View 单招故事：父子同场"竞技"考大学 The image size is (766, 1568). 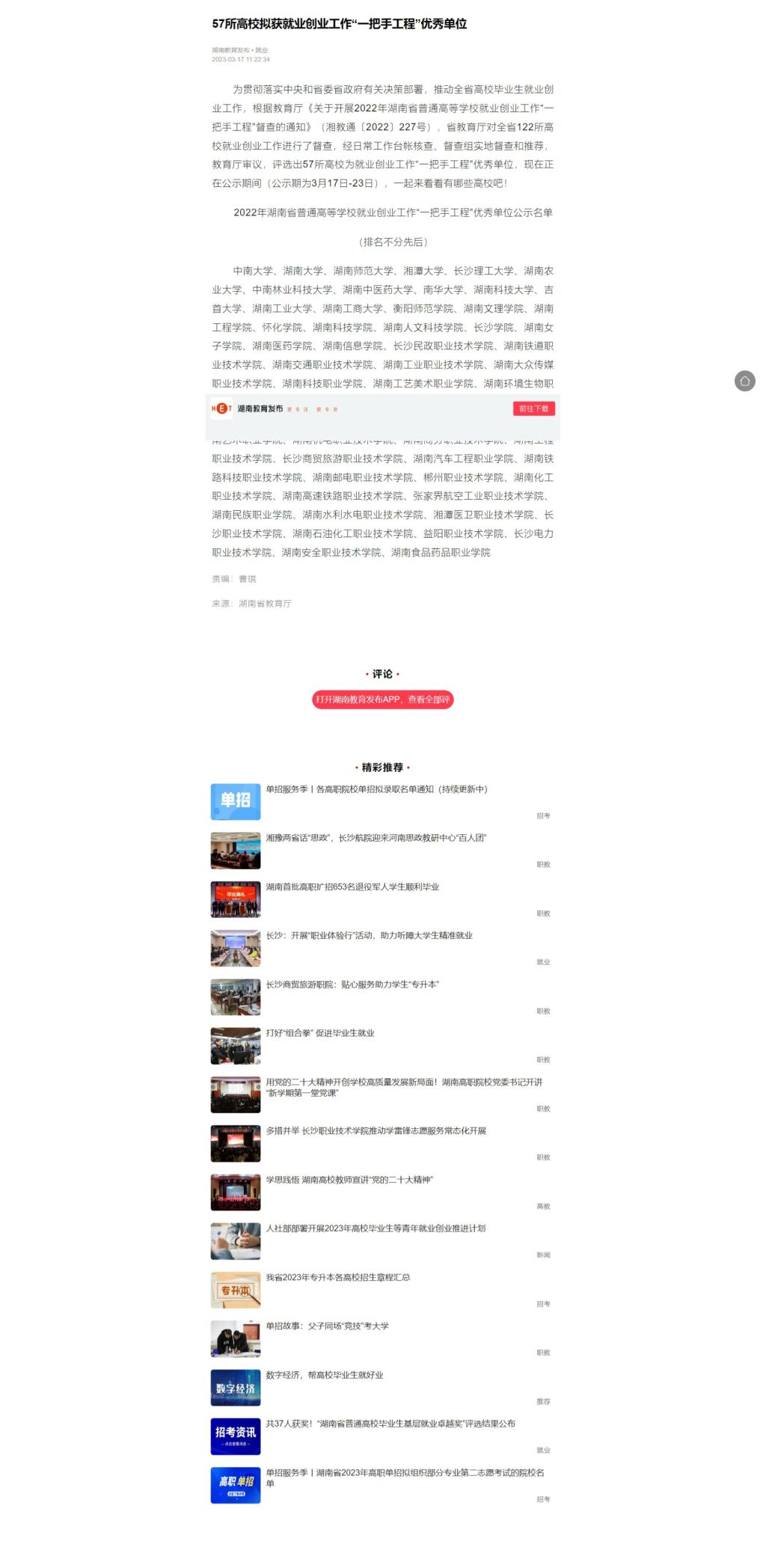[x=328, y=1326]
